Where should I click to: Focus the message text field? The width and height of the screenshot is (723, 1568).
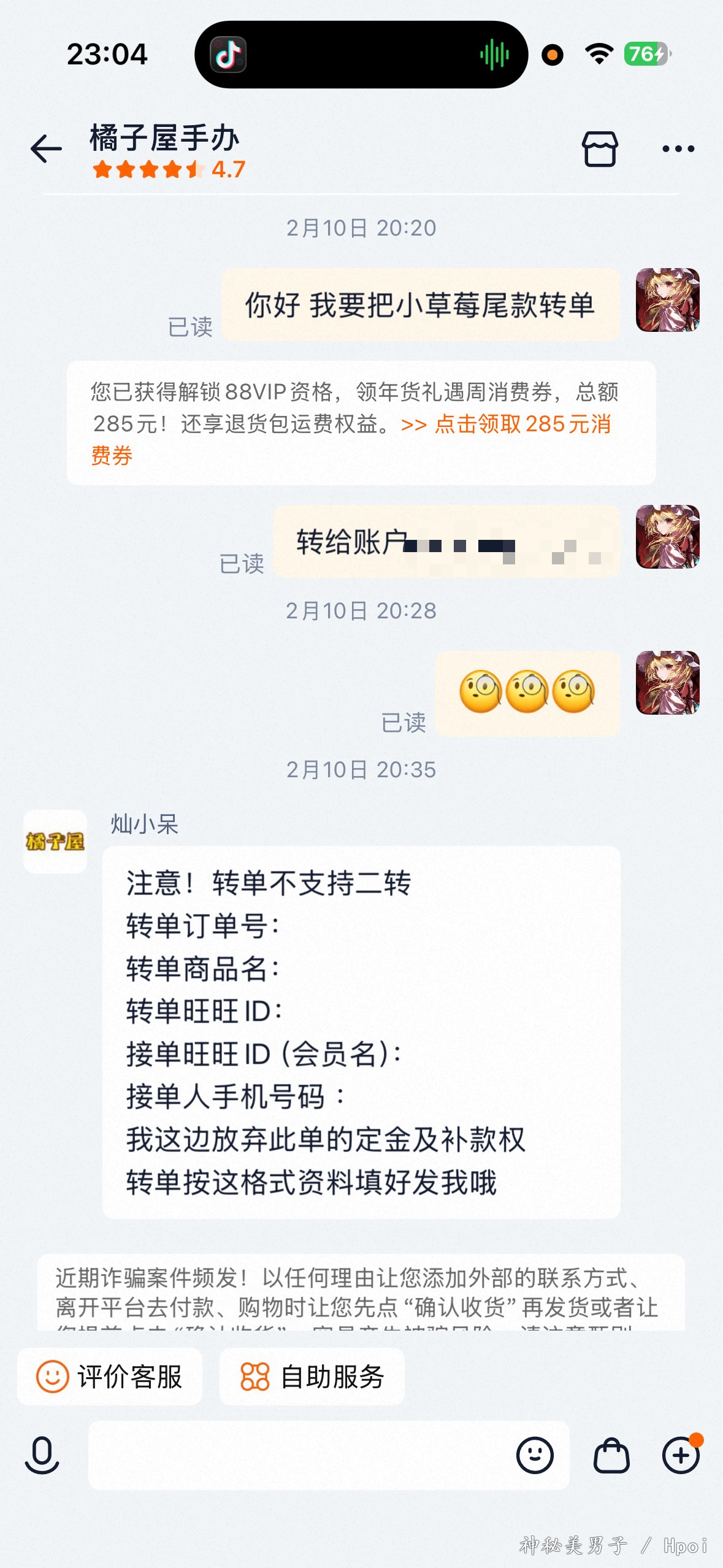click(x=300, y=1455)
